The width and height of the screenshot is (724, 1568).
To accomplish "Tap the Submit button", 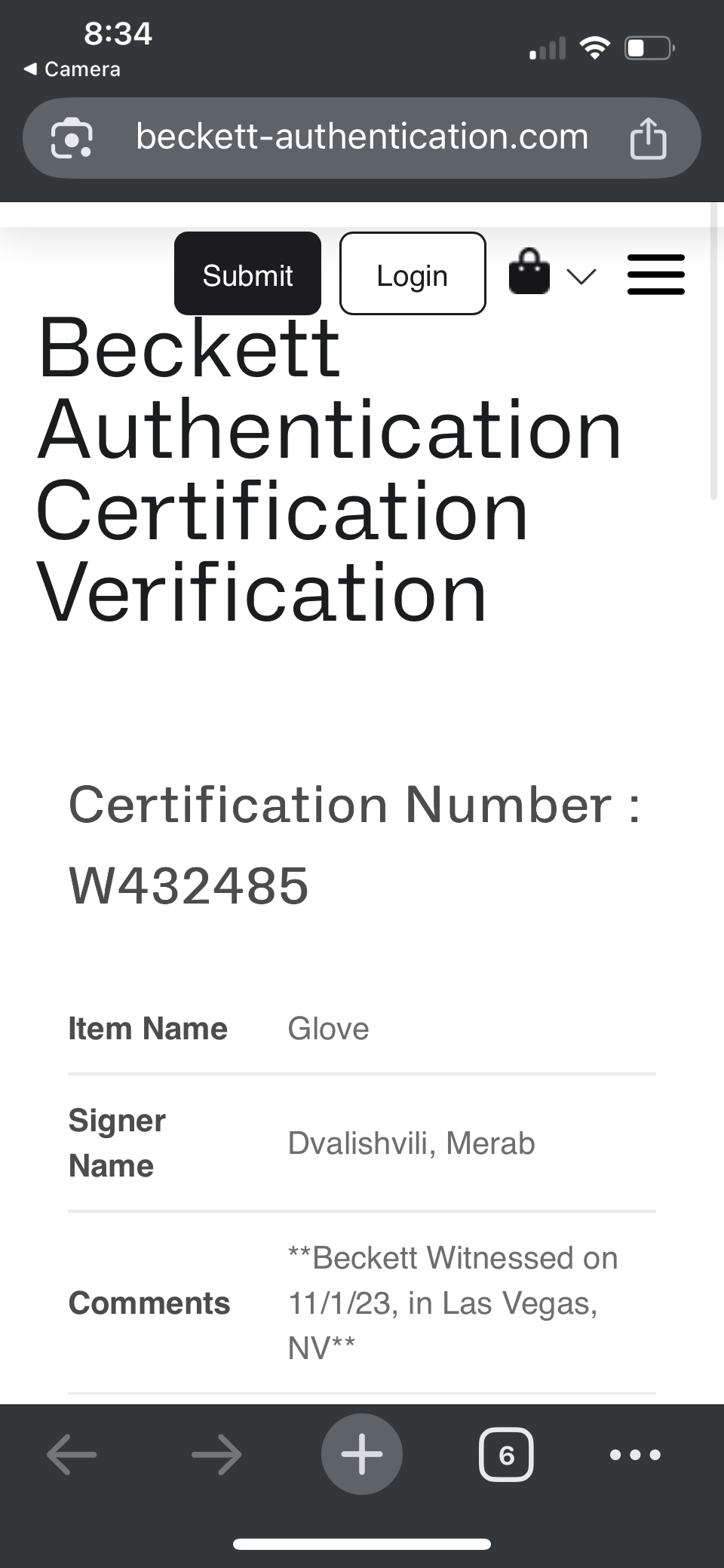I will tap(247, 274).
